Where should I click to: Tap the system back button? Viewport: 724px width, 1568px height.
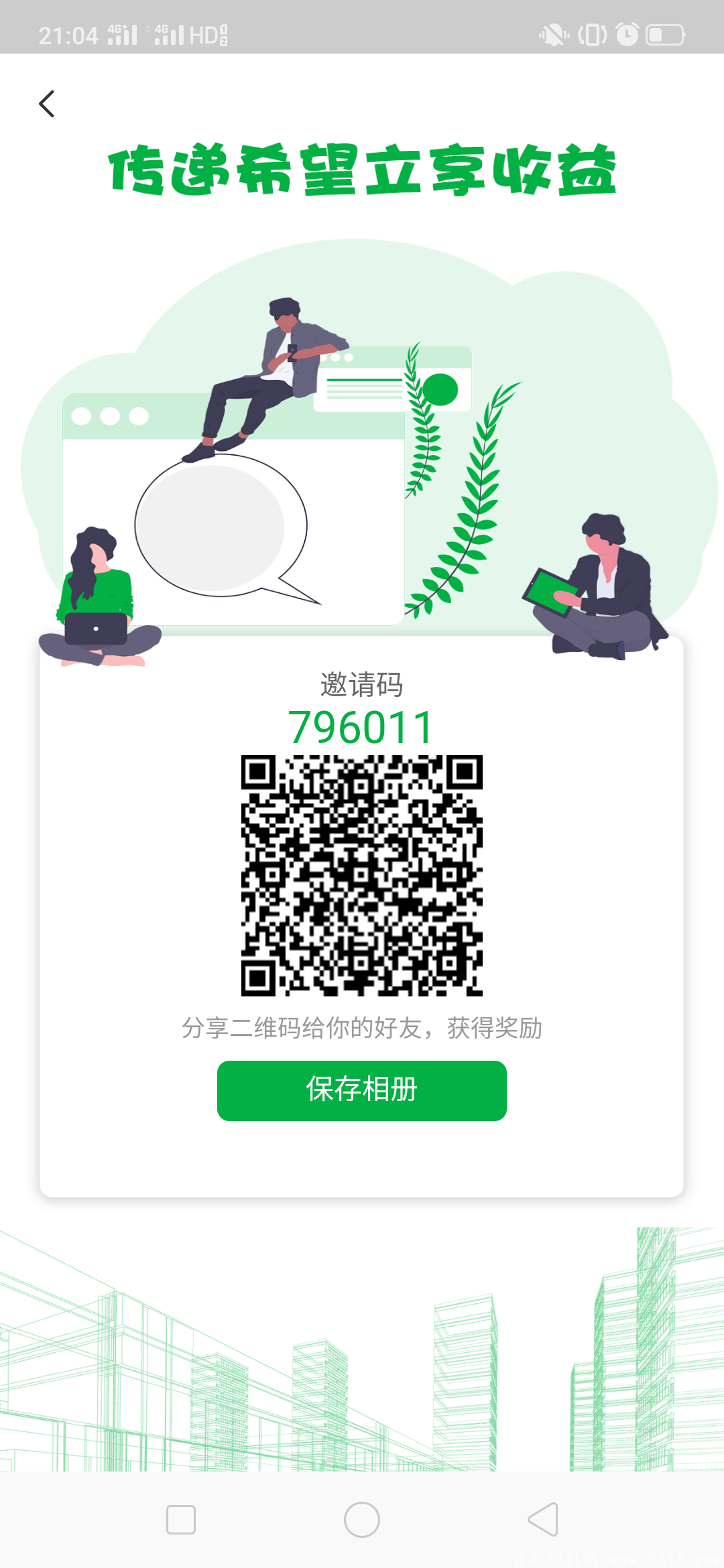tap(543, 1519)
